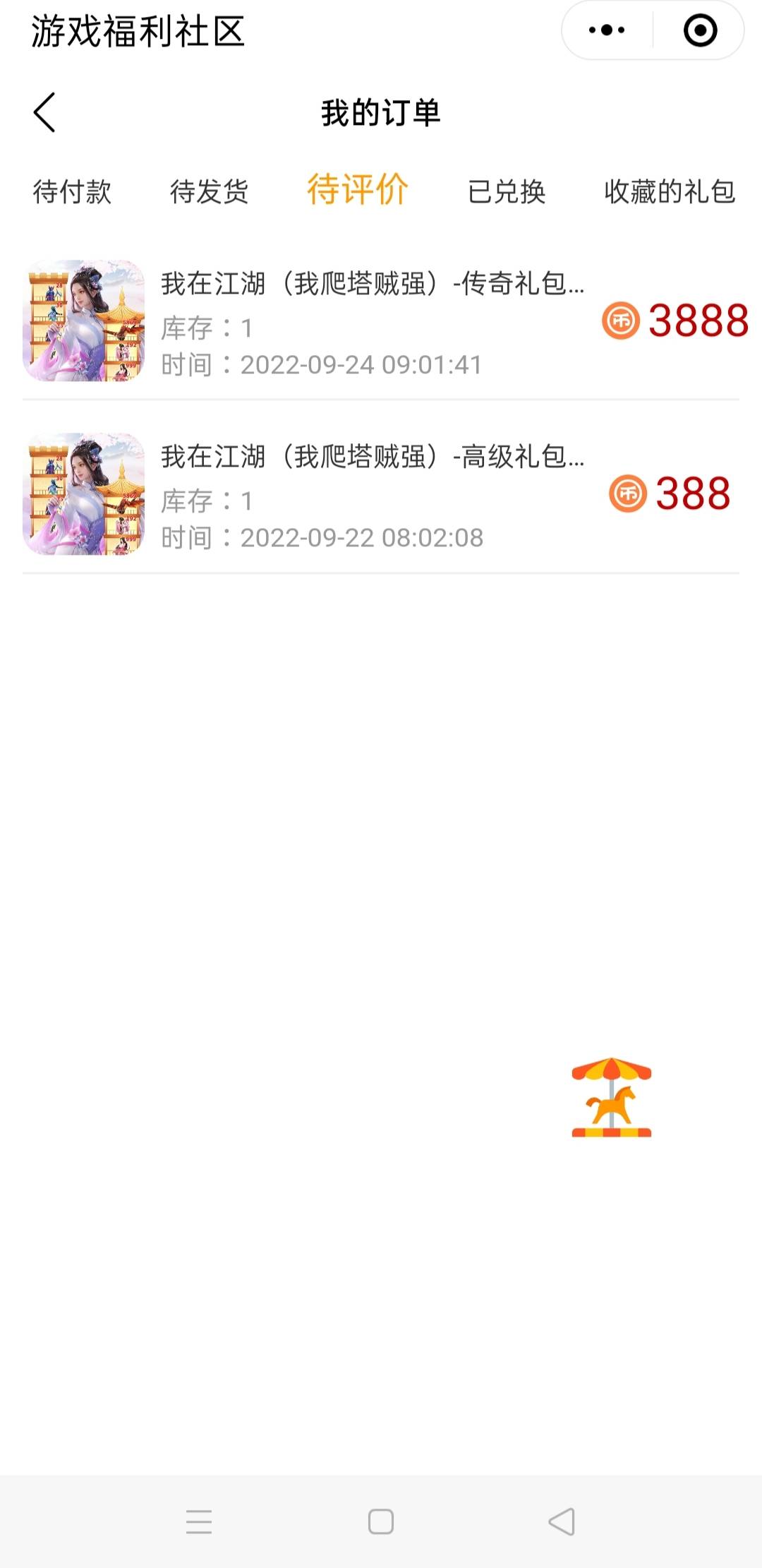Tap the floating carousel horse icon
762x1568 pixels.
coord(611,1097)
